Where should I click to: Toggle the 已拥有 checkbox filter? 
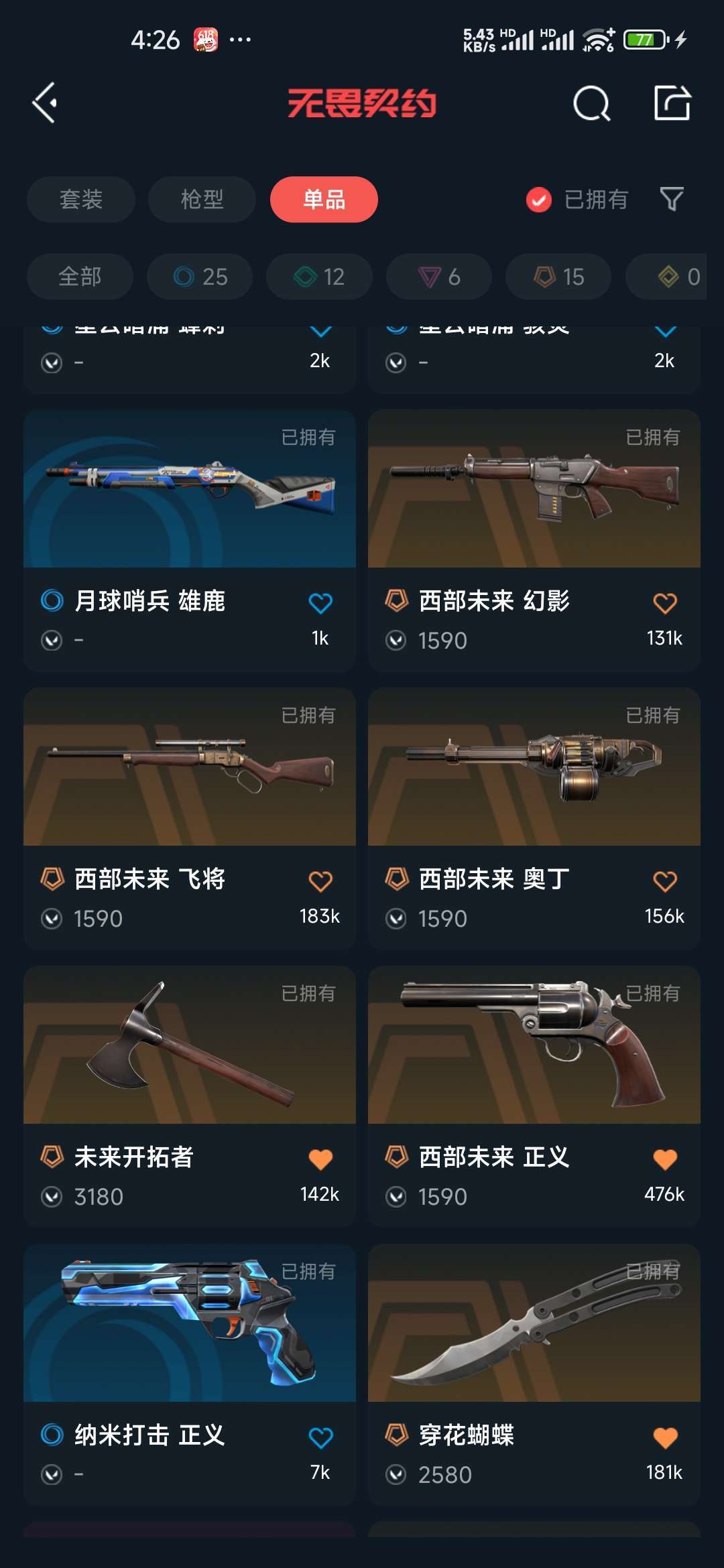point(577,199)
